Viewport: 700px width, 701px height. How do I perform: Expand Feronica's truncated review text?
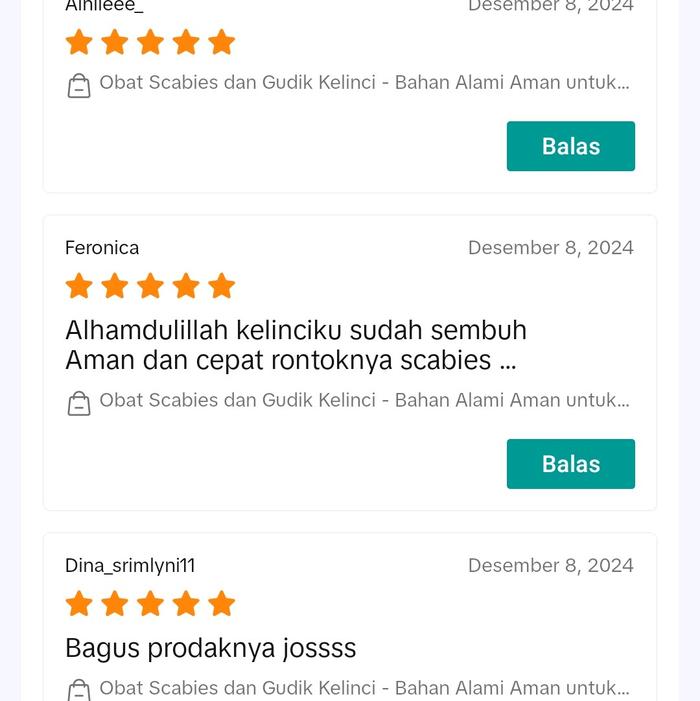tap(295, 345)
